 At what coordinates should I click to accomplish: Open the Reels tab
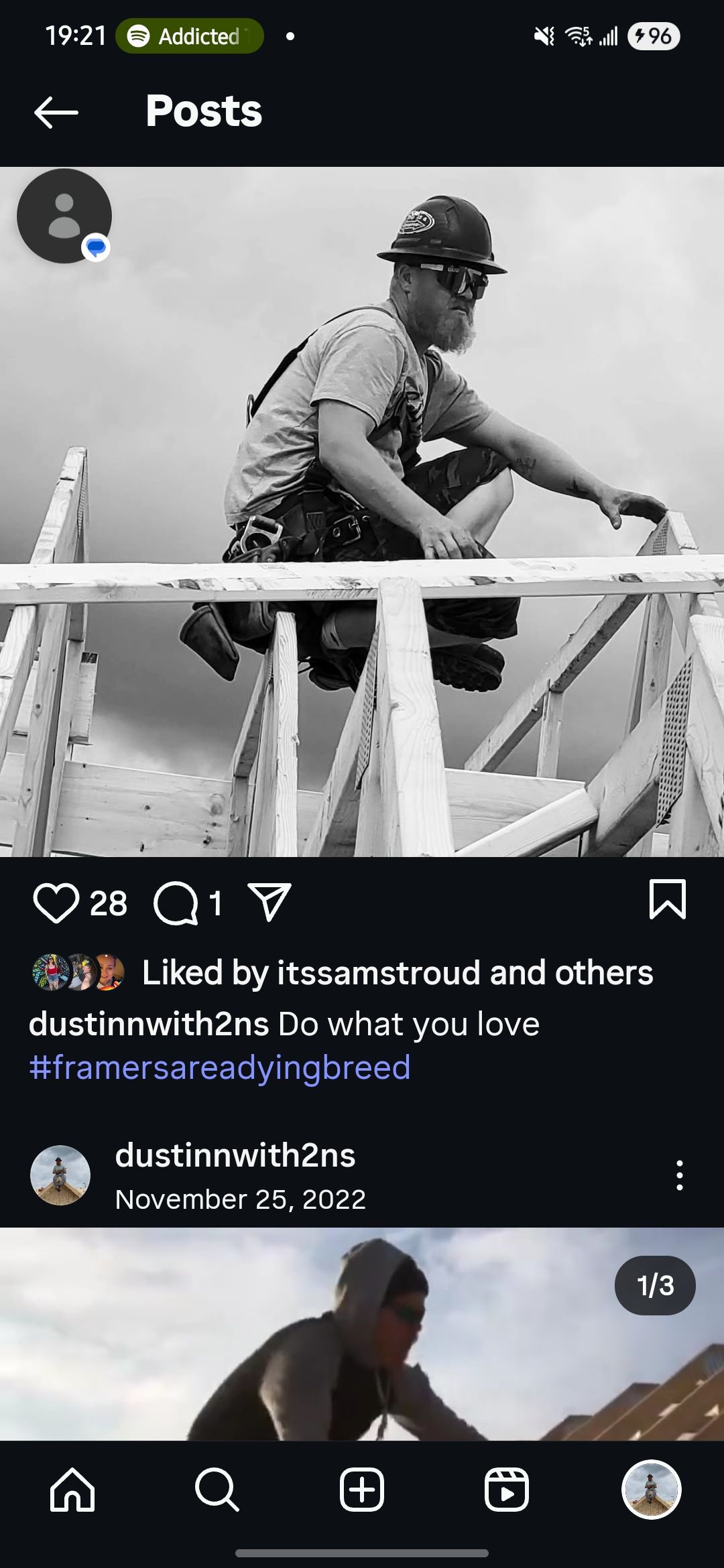tap(507, 1490)
